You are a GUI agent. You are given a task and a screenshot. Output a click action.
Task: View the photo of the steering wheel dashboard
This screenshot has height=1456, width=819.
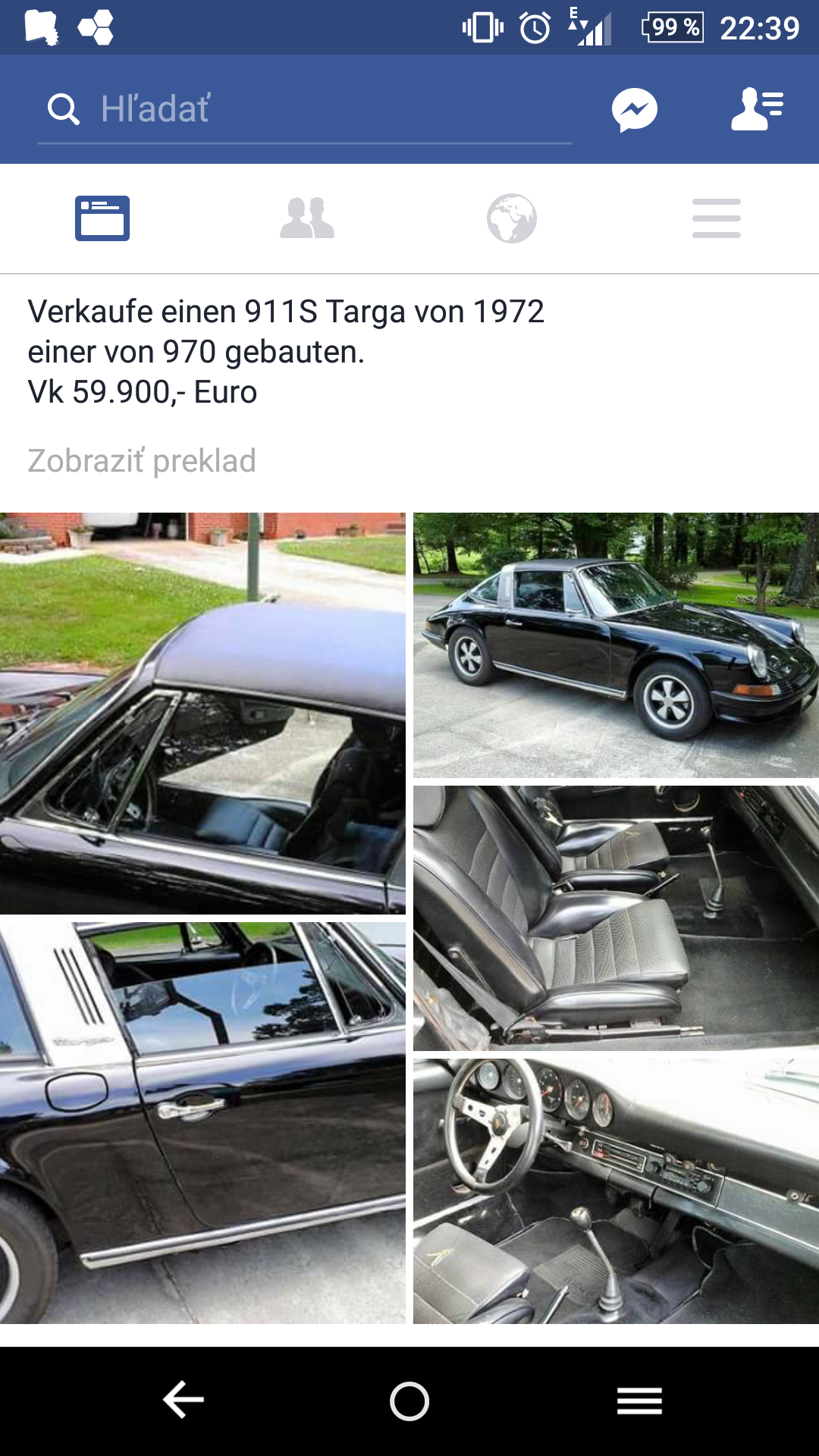[616, 1191]
